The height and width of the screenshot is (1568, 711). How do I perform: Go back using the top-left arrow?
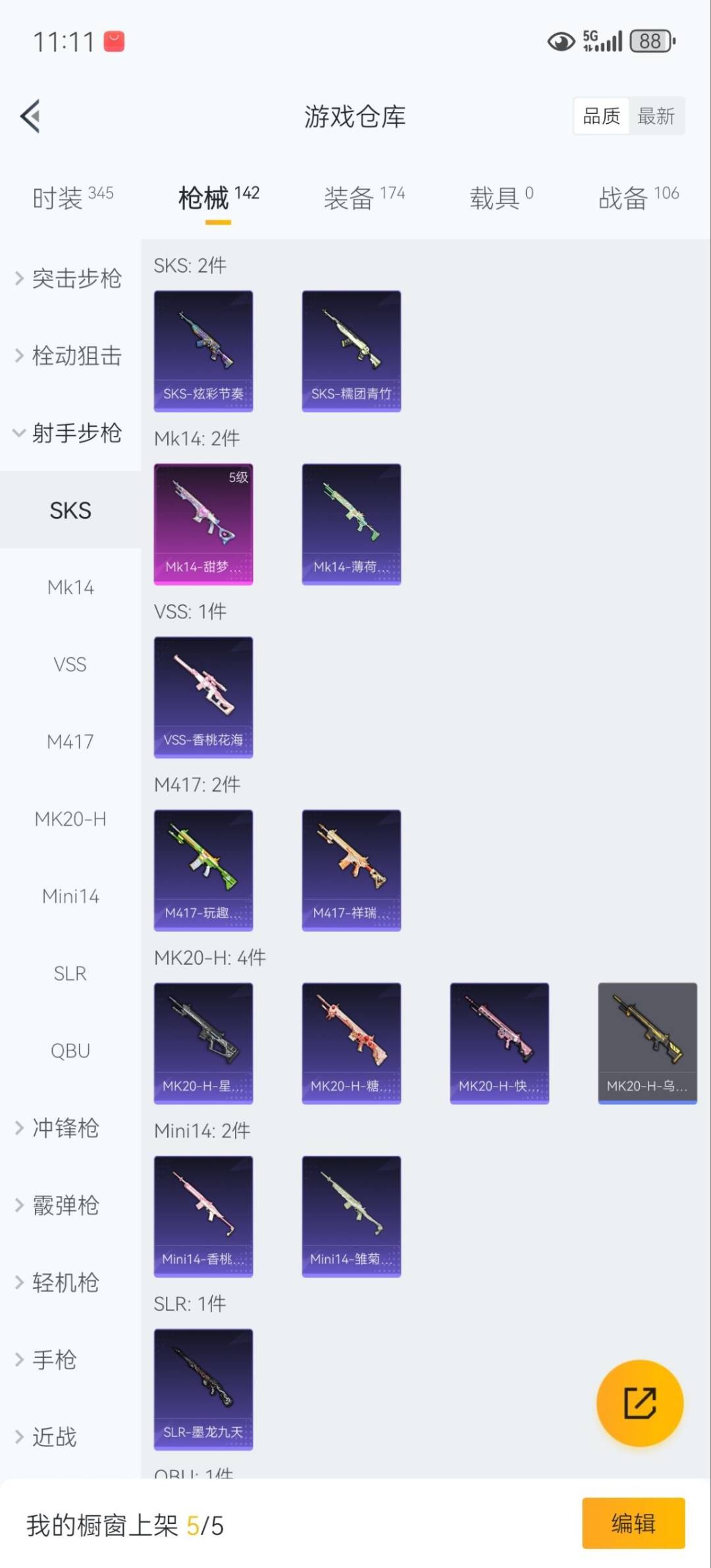(30, 117)
